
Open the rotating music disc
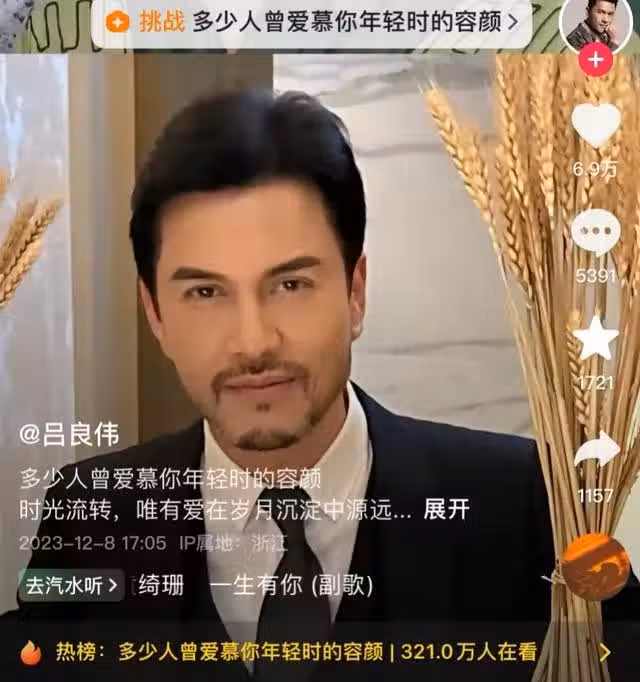pyautogui.click(x=595, y=566)
